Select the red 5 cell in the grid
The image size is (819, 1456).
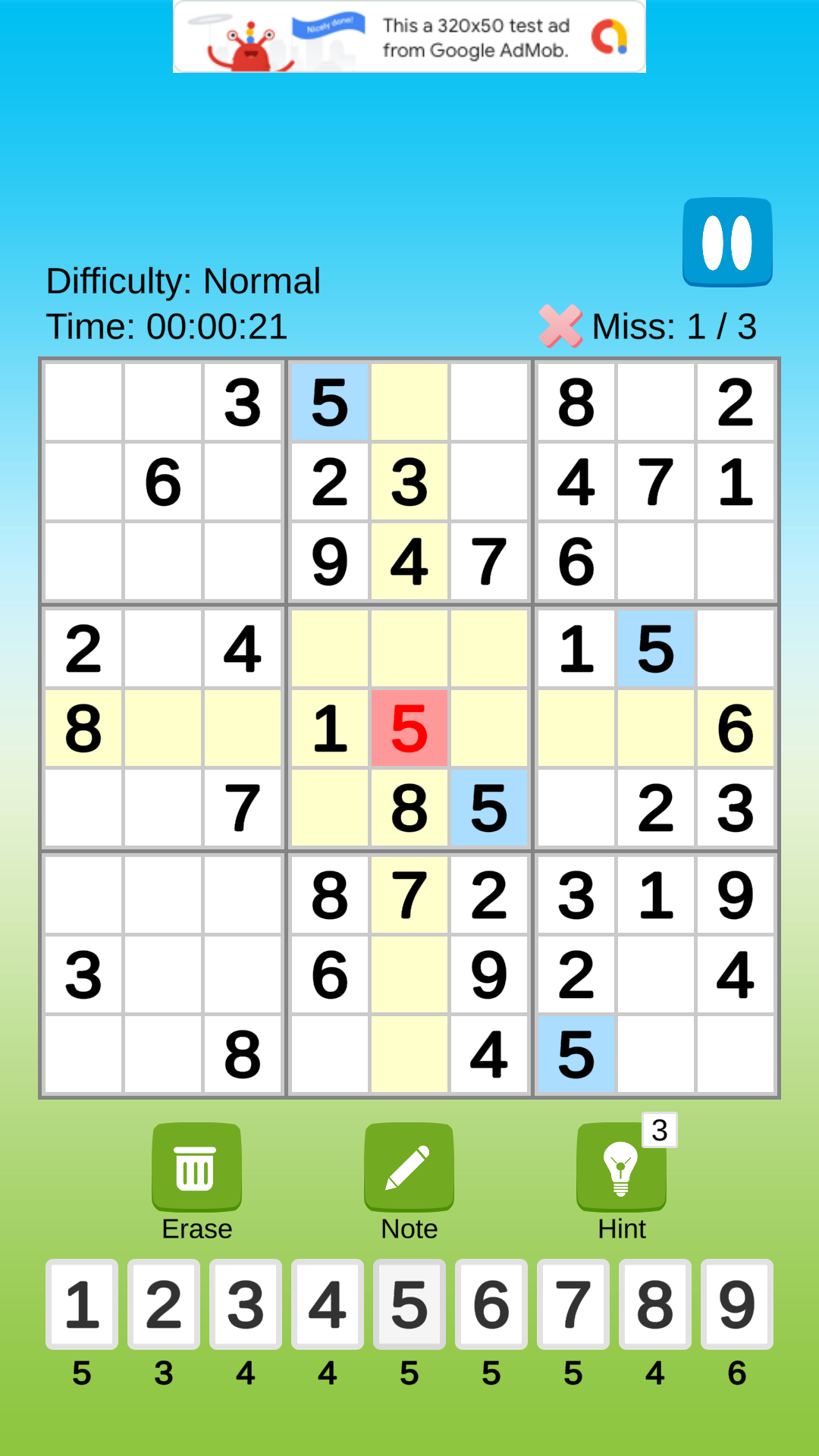pyautogui.click(x=409, y=728)
